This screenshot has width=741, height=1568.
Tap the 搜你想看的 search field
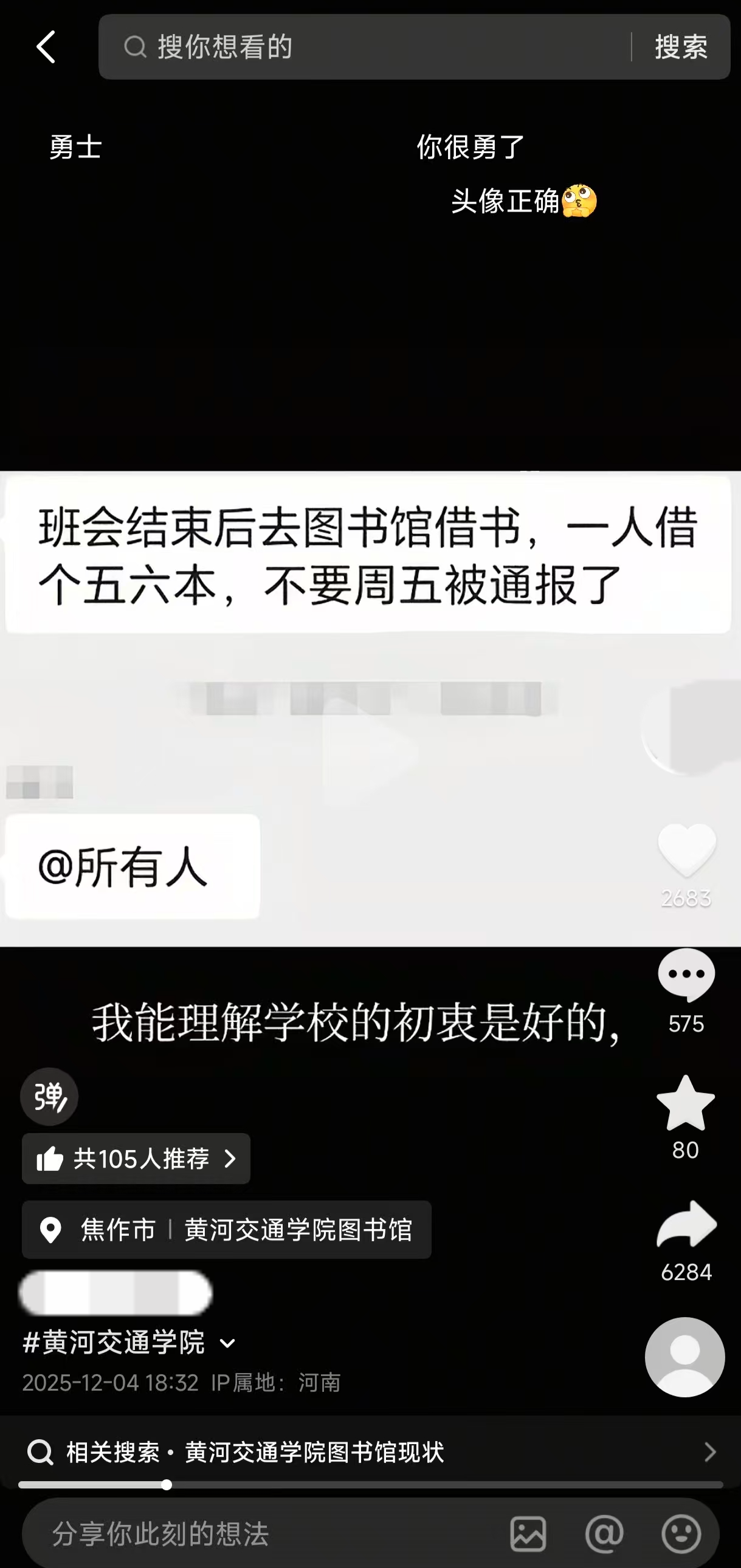pyautogui.click(x=365, y=47)
